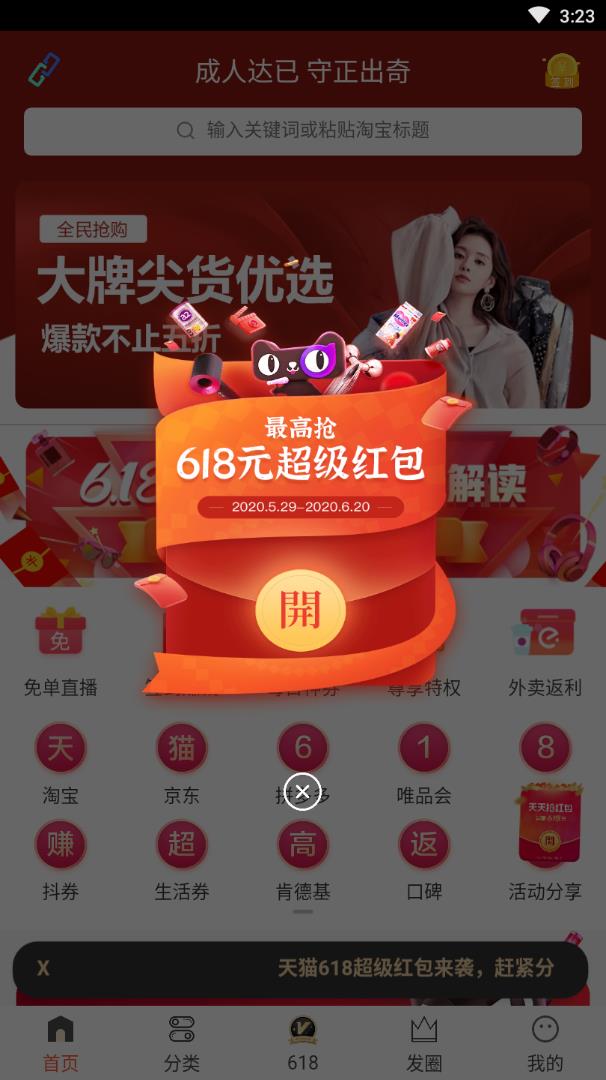The image size is (606, 1080).
Task: Open the keyword search box
Action: point(303,131)
